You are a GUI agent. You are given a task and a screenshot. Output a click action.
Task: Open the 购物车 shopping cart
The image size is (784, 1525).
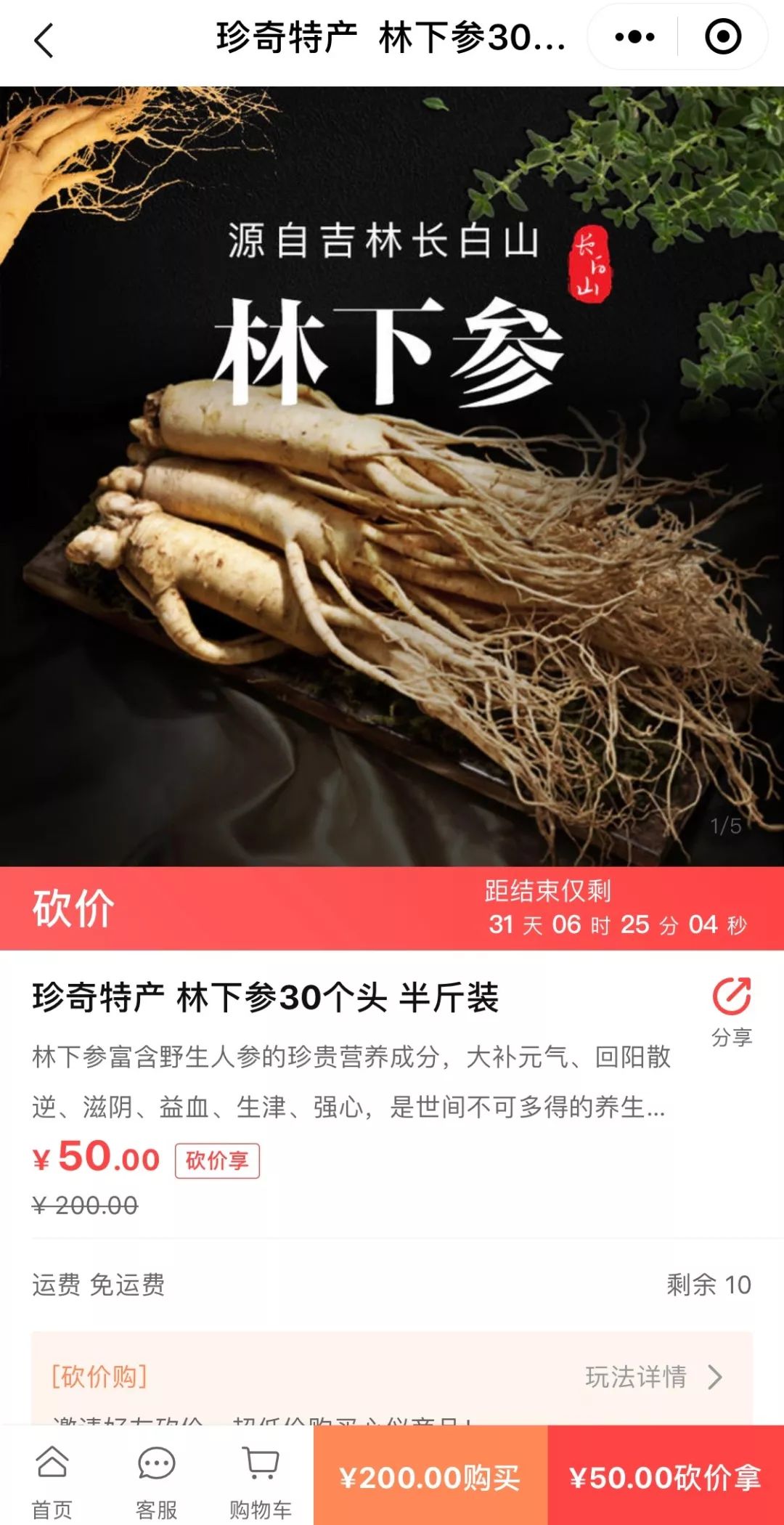[261, 1481]
